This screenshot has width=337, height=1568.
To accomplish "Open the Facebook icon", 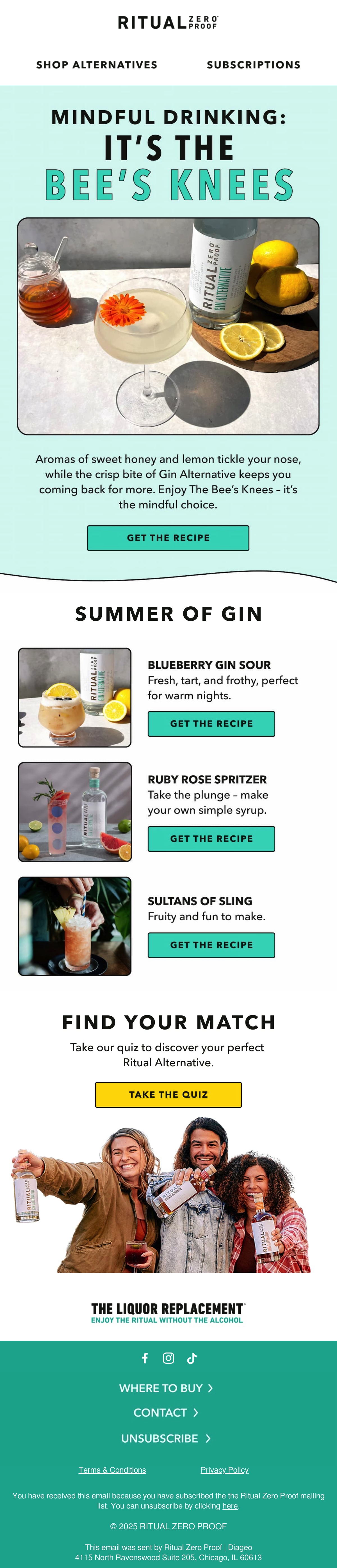I will coord(145,1358).
